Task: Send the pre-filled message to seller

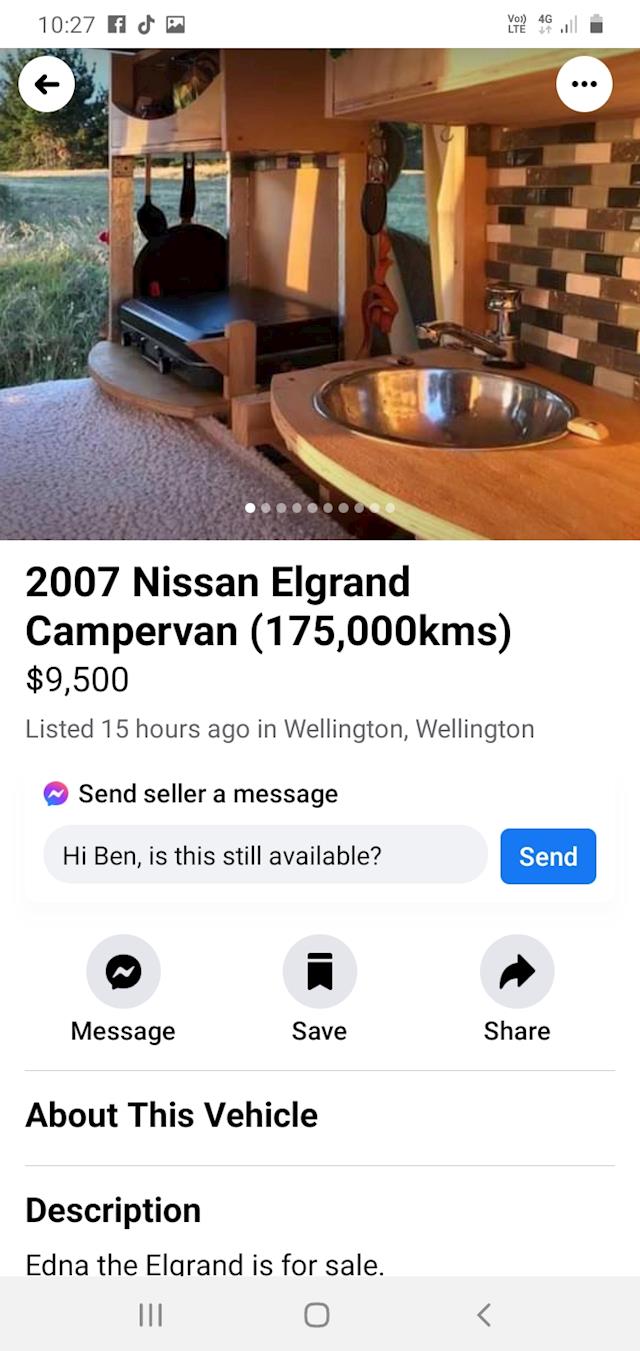Action: point(548,856)
